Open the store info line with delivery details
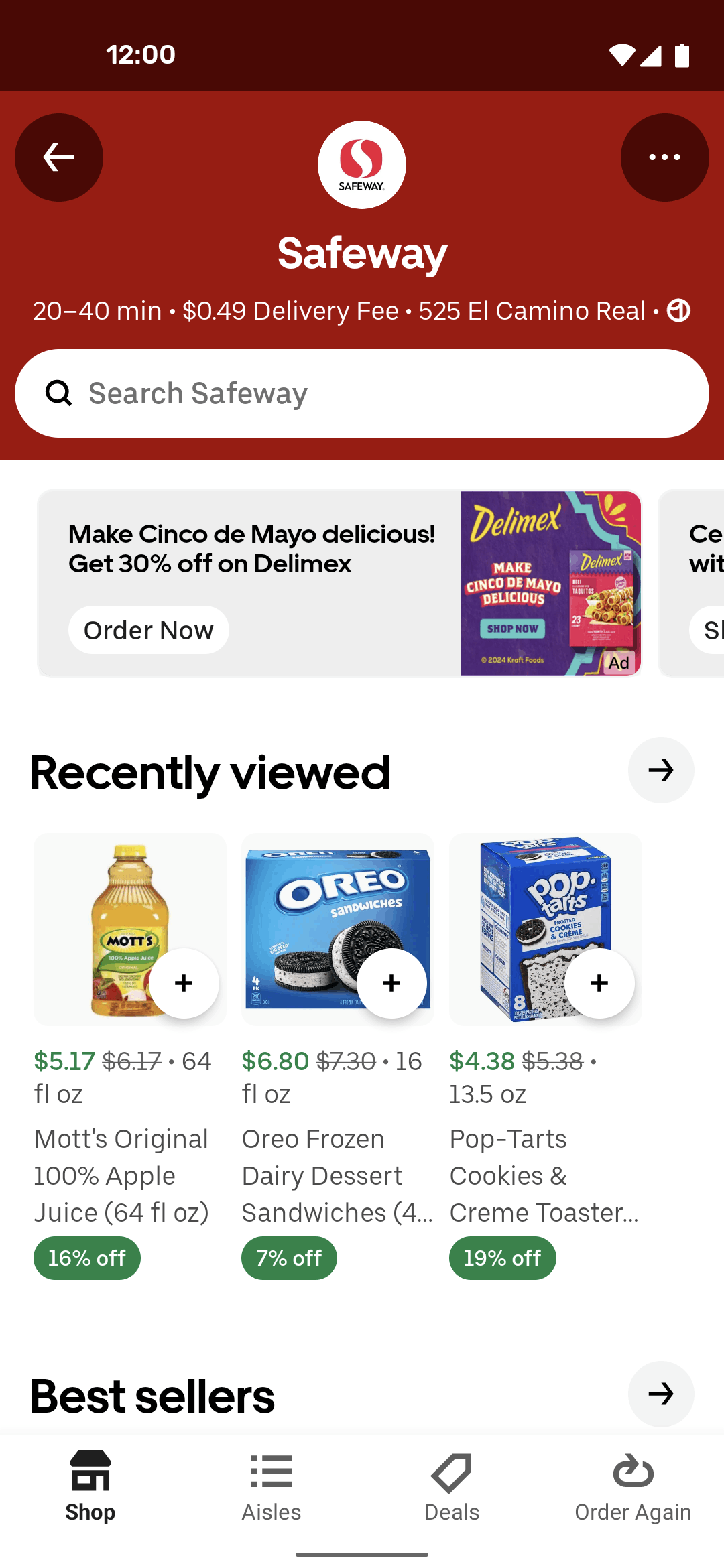 coord(362,311)
